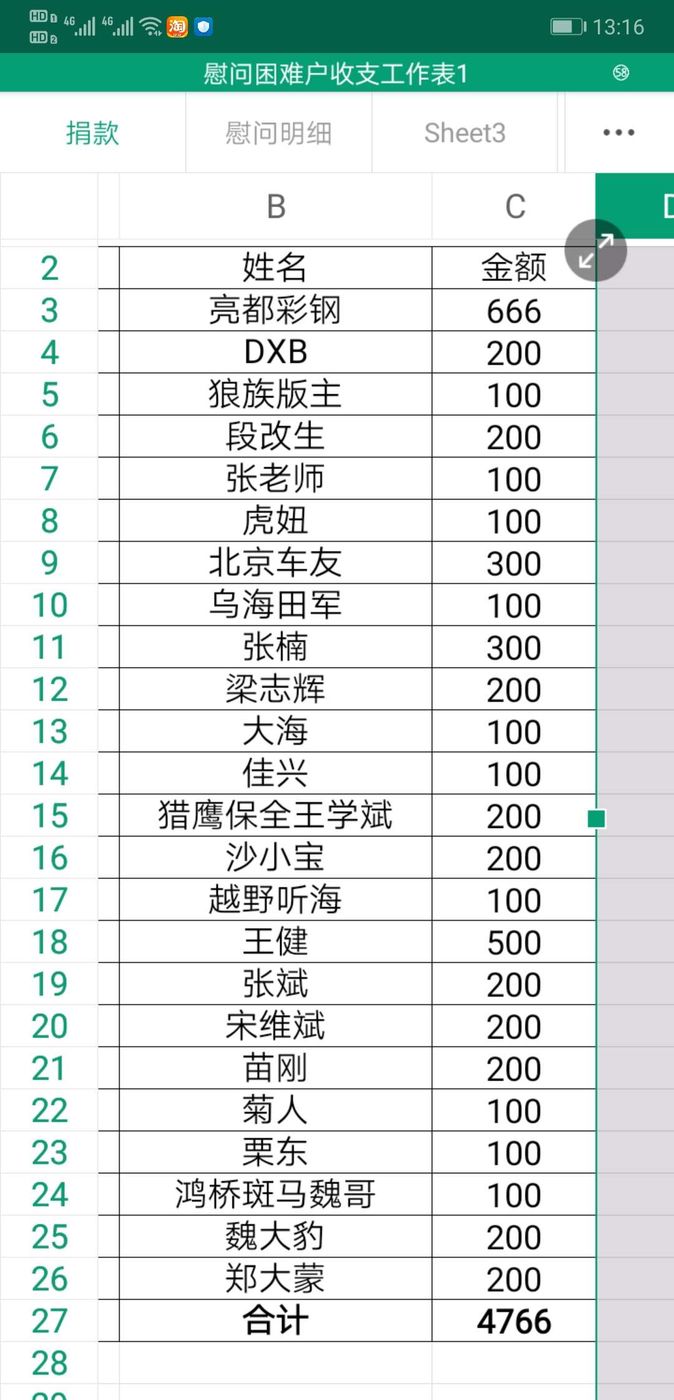Image resolution: width=674 pixels, height=1400 pixels.
Task: Select row 3 header
Action: click(49, 311)
